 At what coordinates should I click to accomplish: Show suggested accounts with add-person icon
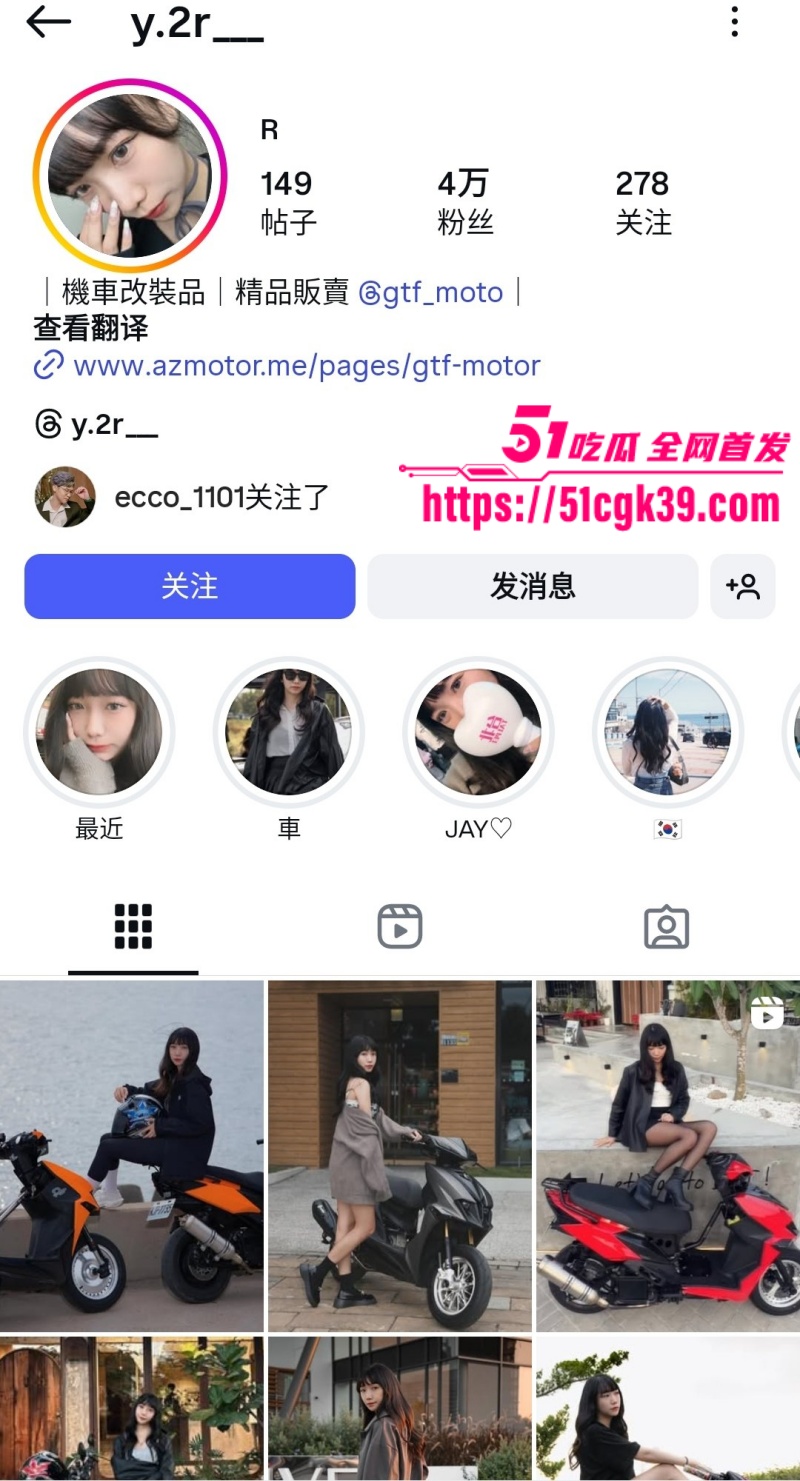pos(743,586)
